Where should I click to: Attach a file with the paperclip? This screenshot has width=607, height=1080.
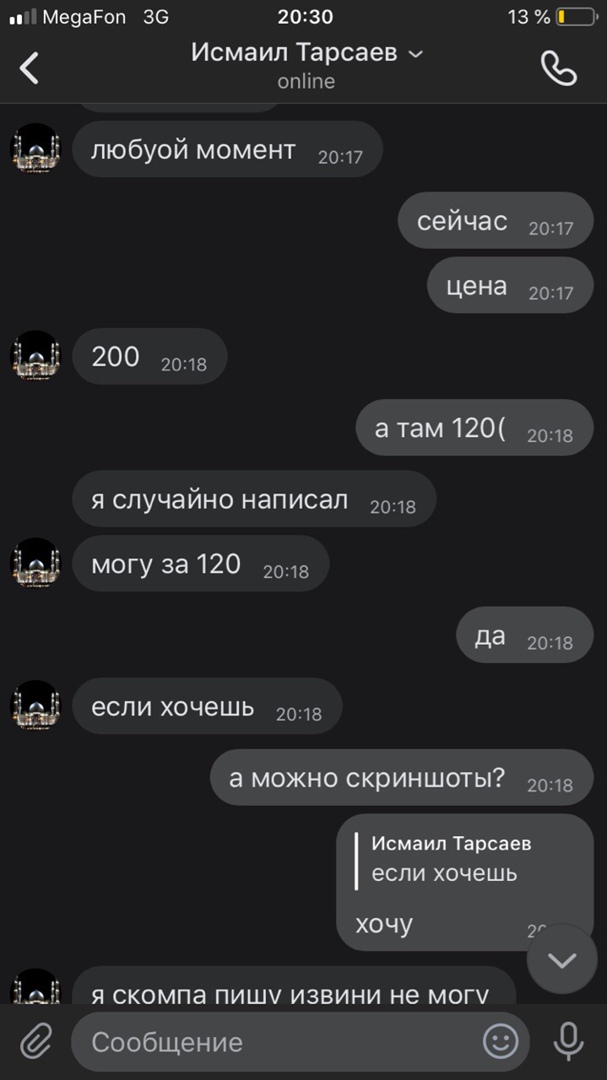coord(36,1042)
